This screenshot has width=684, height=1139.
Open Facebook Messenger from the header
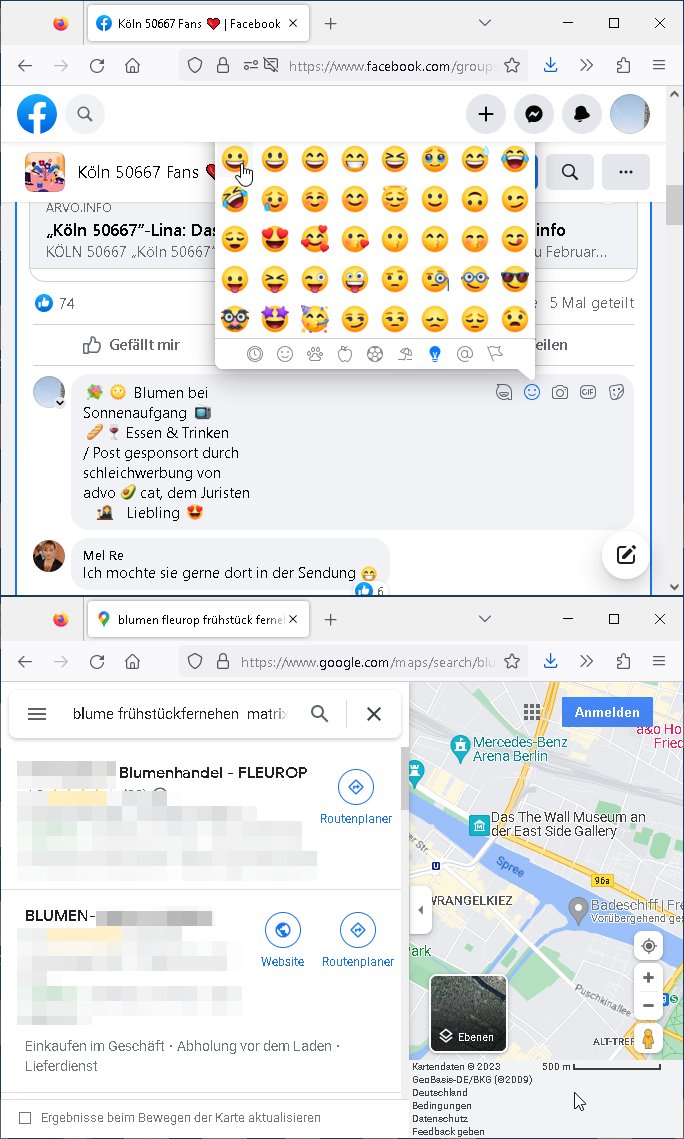click(534, 114)
